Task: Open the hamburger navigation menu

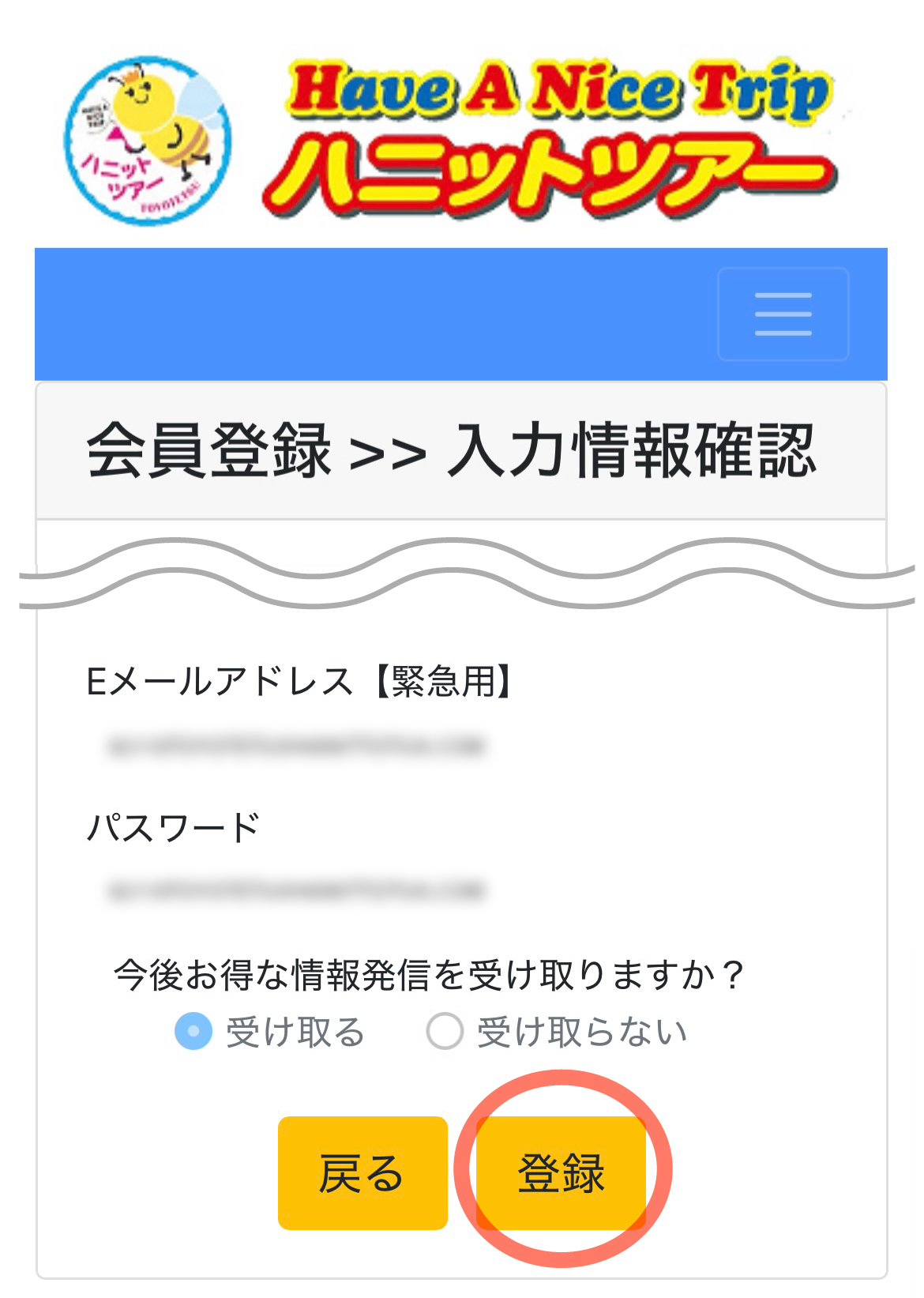Action: [x=783, y=312]
